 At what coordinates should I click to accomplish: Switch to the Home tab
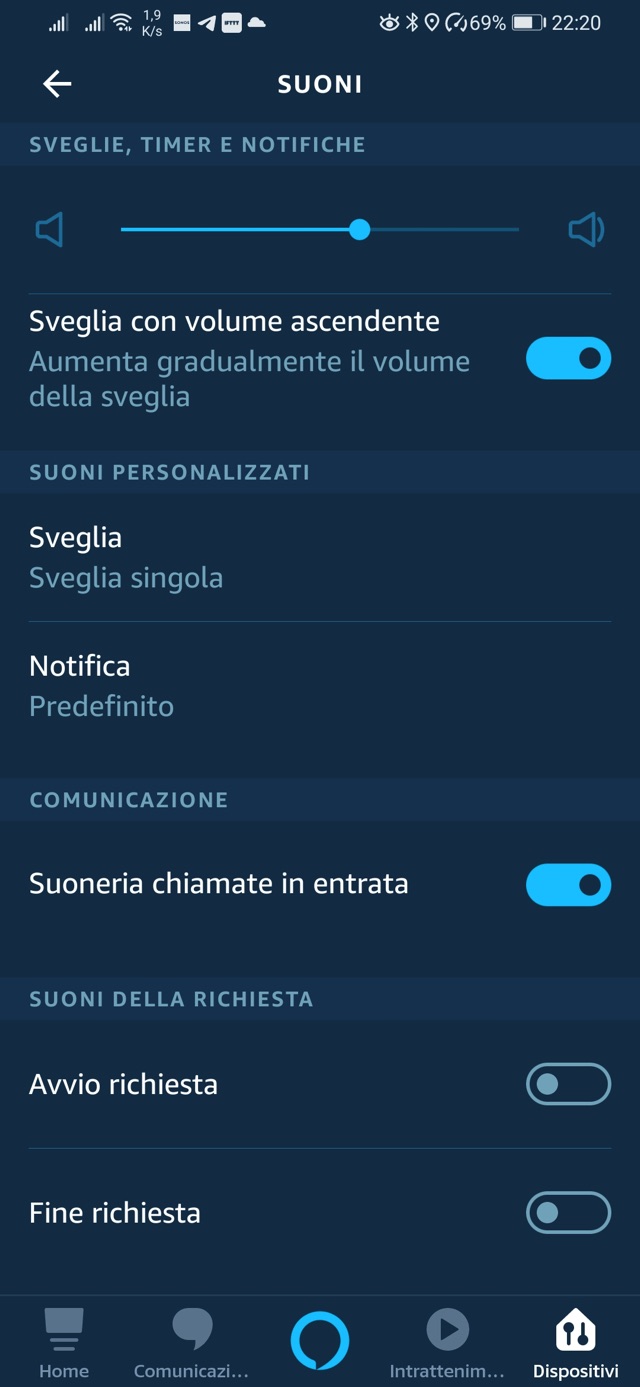[64, 1343]
